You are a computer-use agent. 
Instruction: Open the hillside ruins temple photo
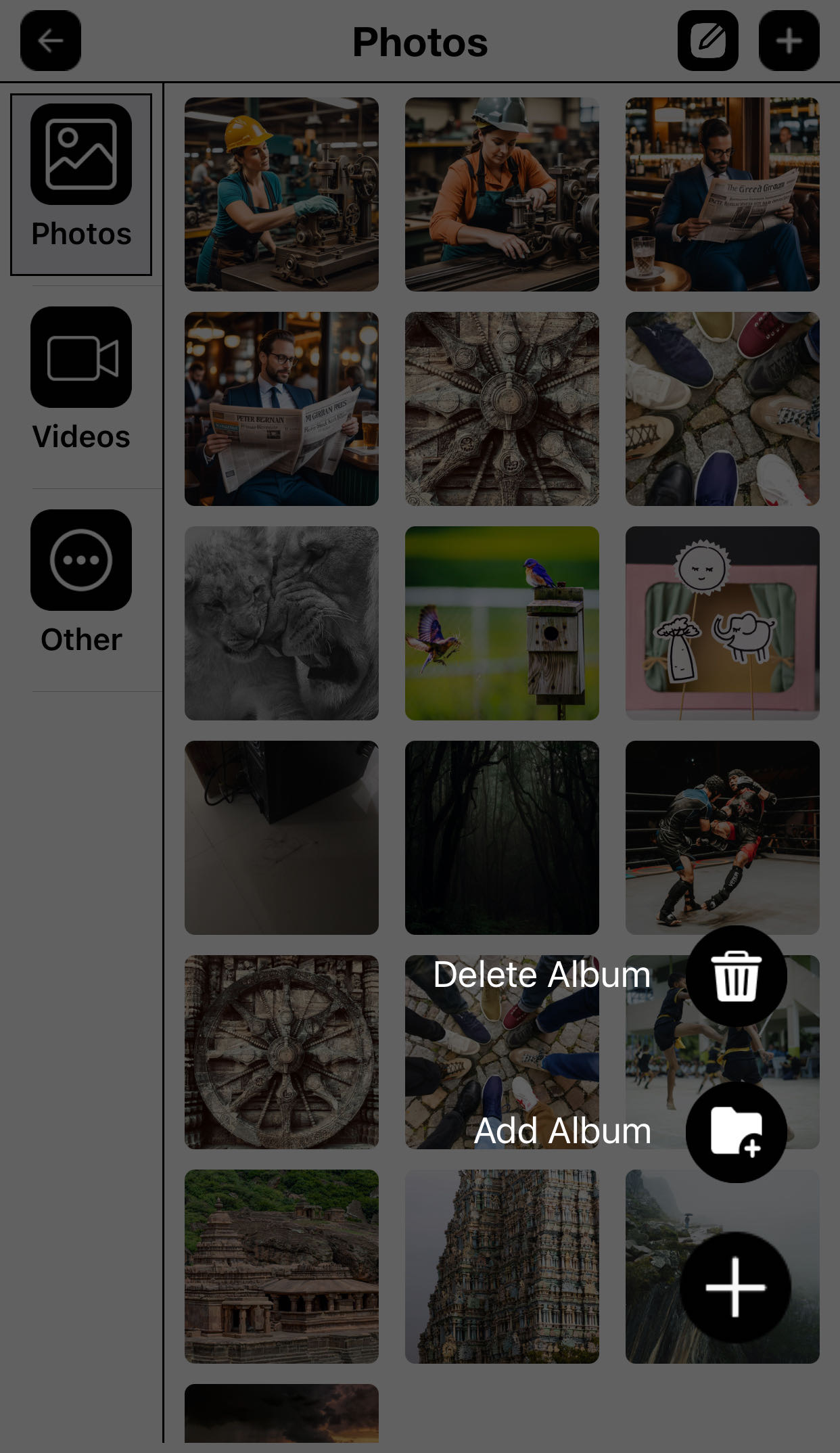281,1266
